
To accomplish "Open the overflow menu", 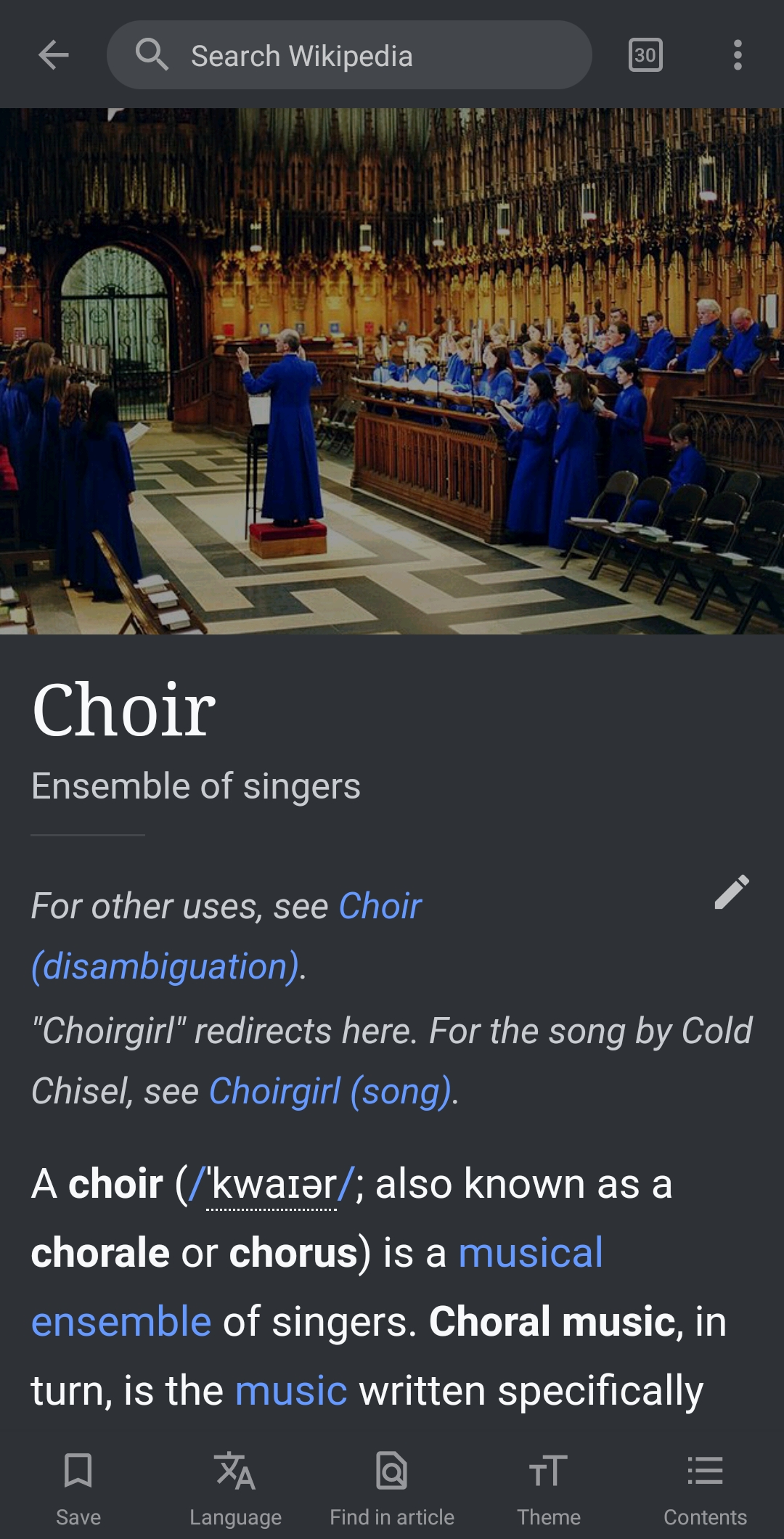I will pyautogui.click(x=738, y=55).
